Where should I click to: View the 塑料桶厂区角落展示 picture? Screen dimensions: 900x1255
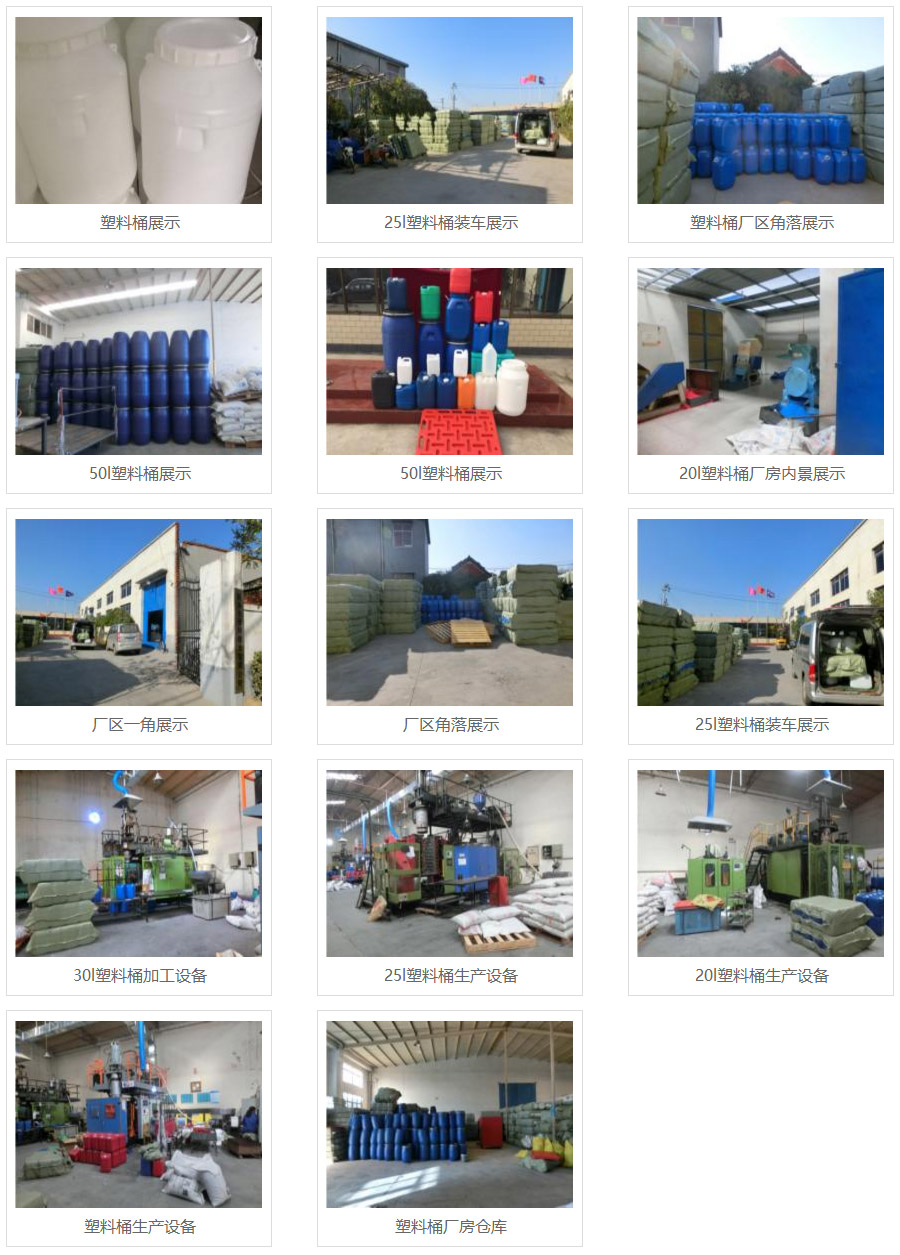point(760,110)
